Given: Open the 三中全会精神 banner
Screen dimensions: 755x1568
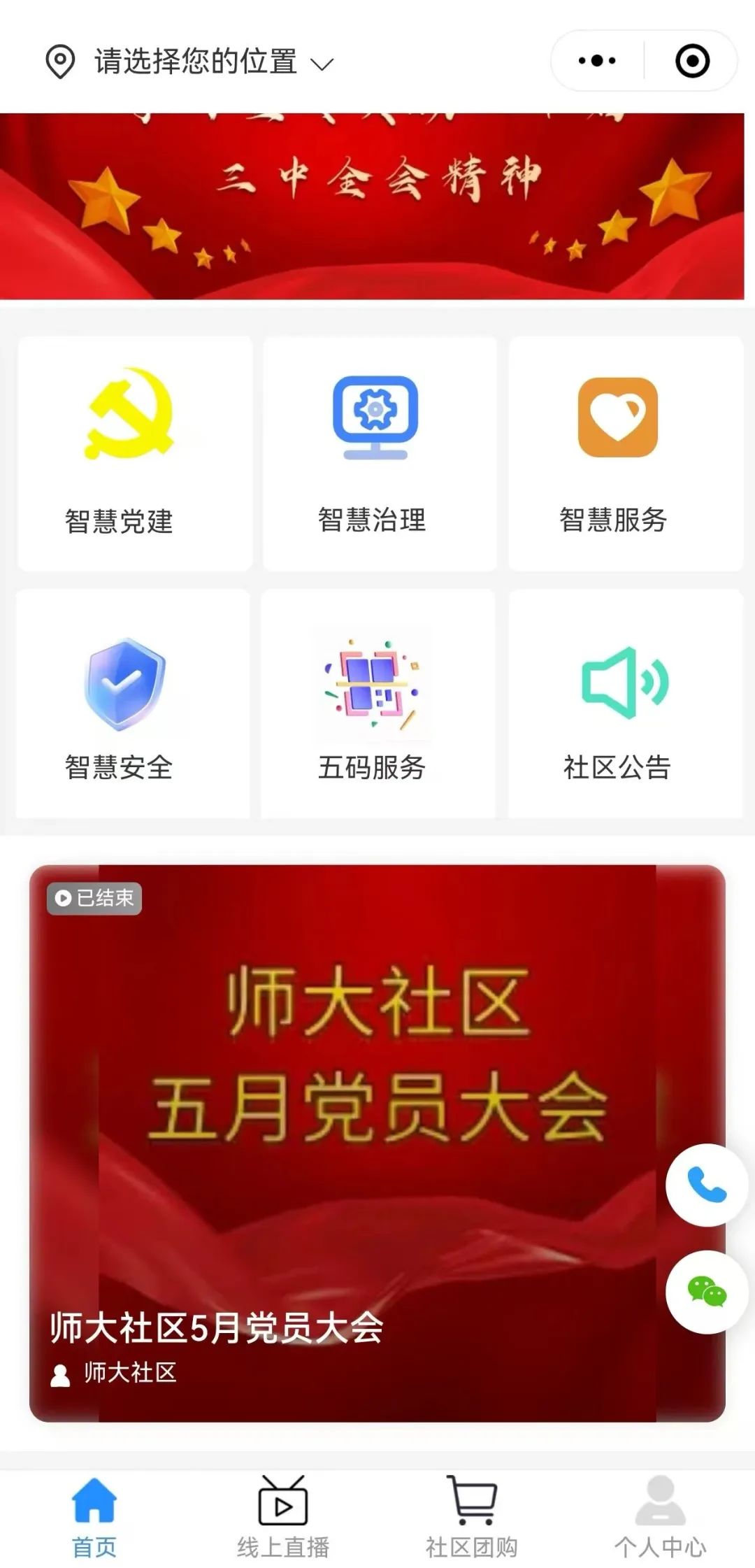Looking at the screenshot, I should (x=372, y=206).
